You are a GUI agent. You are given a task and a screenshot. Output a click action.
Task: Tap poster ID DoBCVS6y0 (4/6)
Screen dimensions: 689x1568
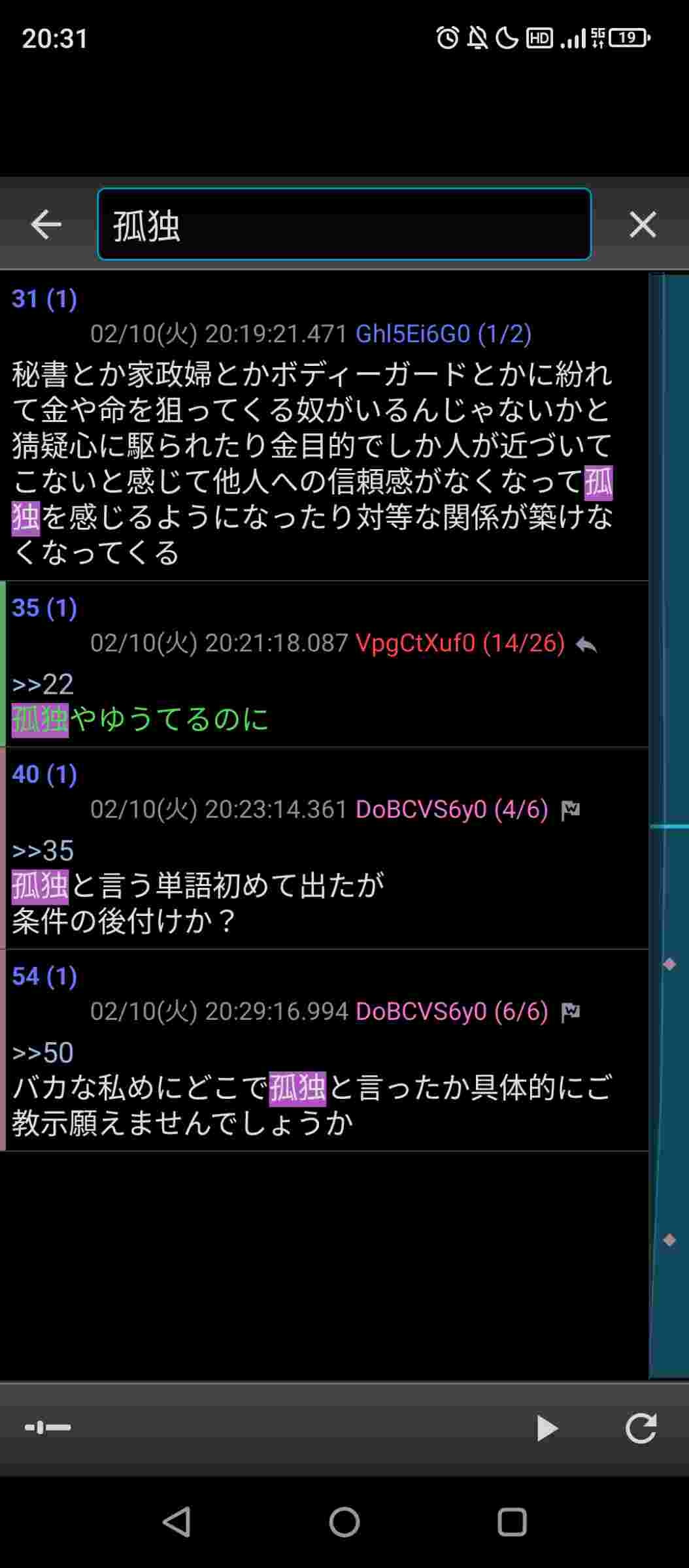tap(451, 810)
